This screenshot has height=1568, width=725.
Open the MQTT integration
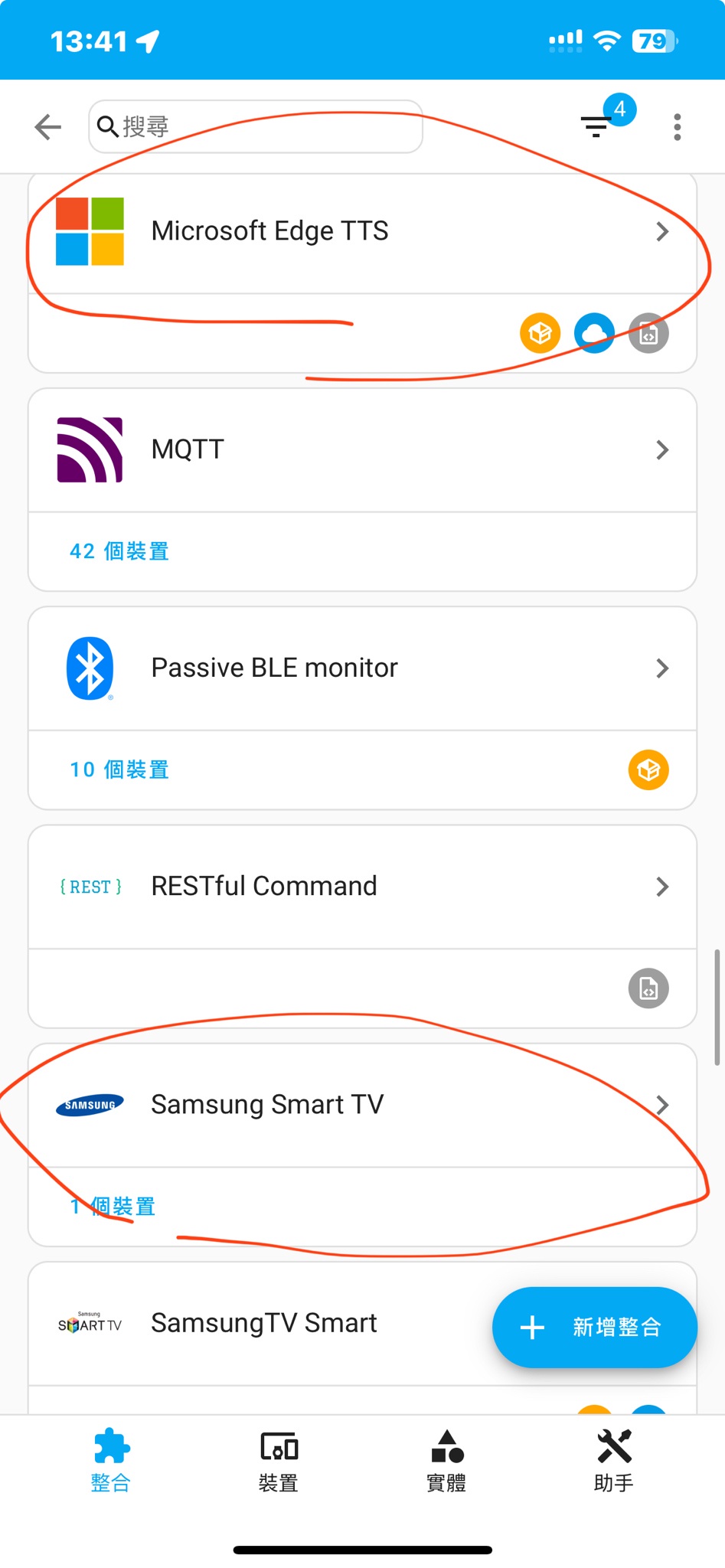click(362, 449)
